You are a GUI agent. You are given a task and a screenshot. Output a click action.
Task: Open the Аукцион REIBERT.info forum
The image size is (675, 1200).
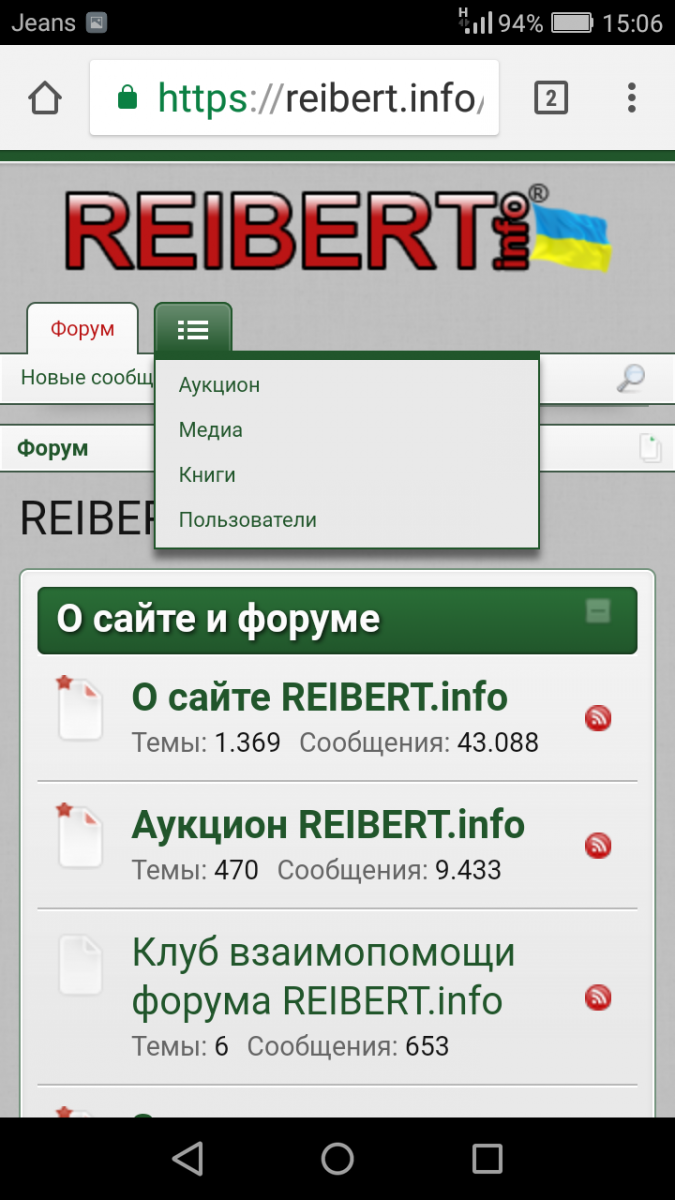coord(328,825)
